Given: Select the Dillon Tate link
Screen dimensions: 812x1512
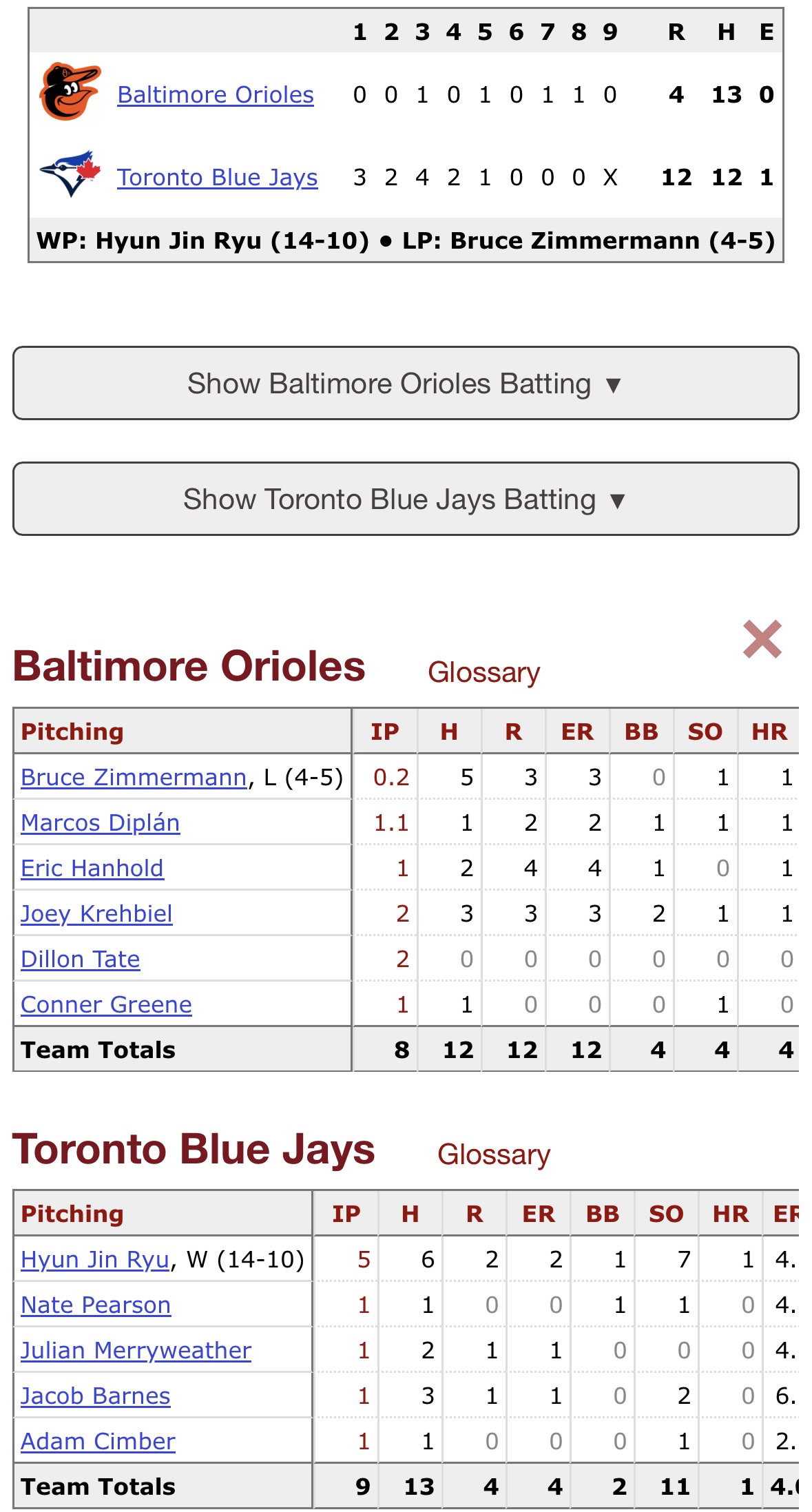Looking at the screenshot, I should click(81, 959).
